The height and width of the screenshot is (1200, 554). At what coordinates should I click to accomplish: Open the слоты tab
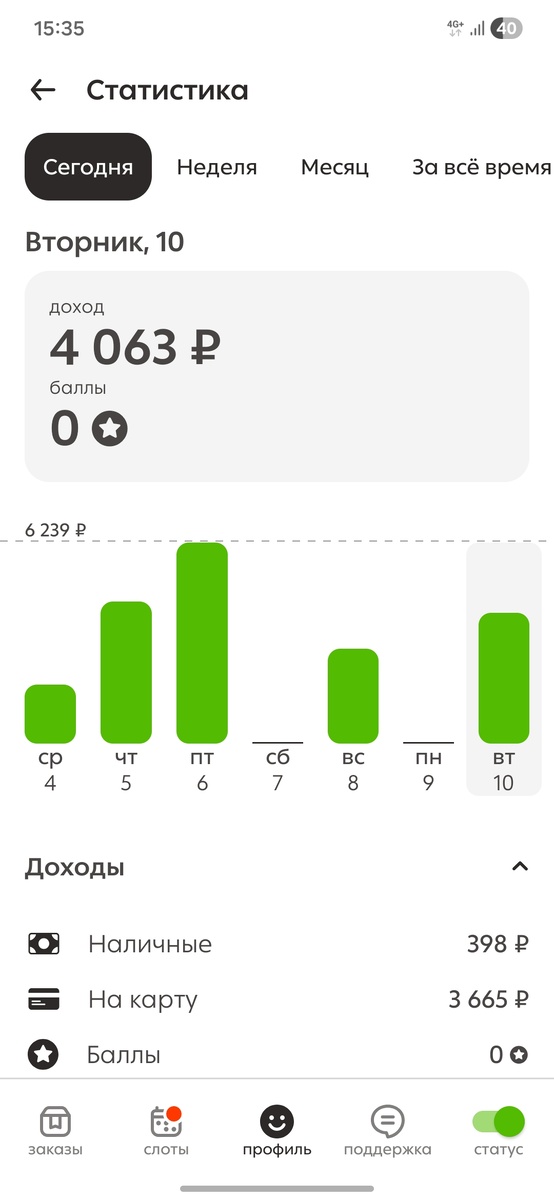pyautogui.click(x=165, y=1132)
